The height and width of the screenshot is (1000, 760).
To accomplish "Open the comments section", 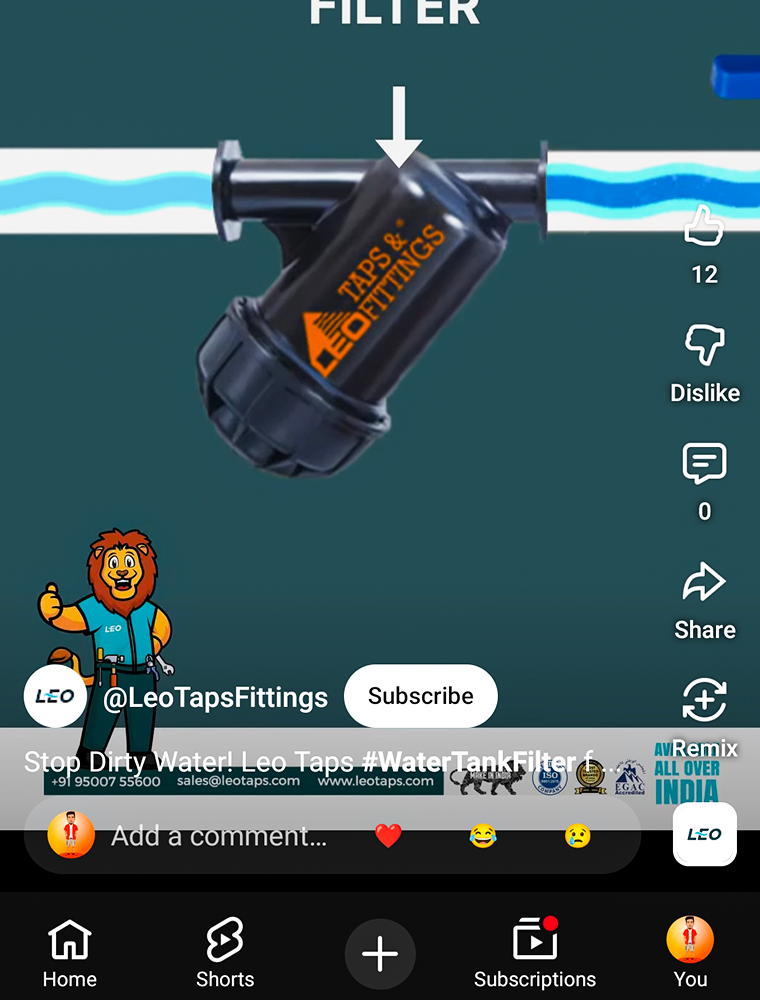I will click(704, 465).
